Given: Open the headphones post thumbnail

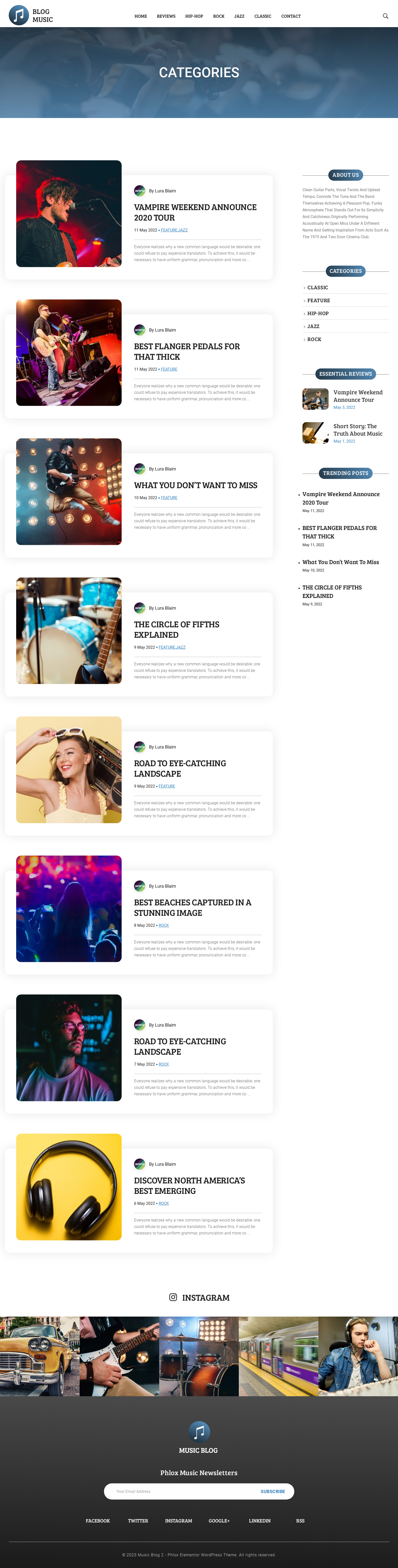Looking at the screenshot, I should (x=69, y=1186).
